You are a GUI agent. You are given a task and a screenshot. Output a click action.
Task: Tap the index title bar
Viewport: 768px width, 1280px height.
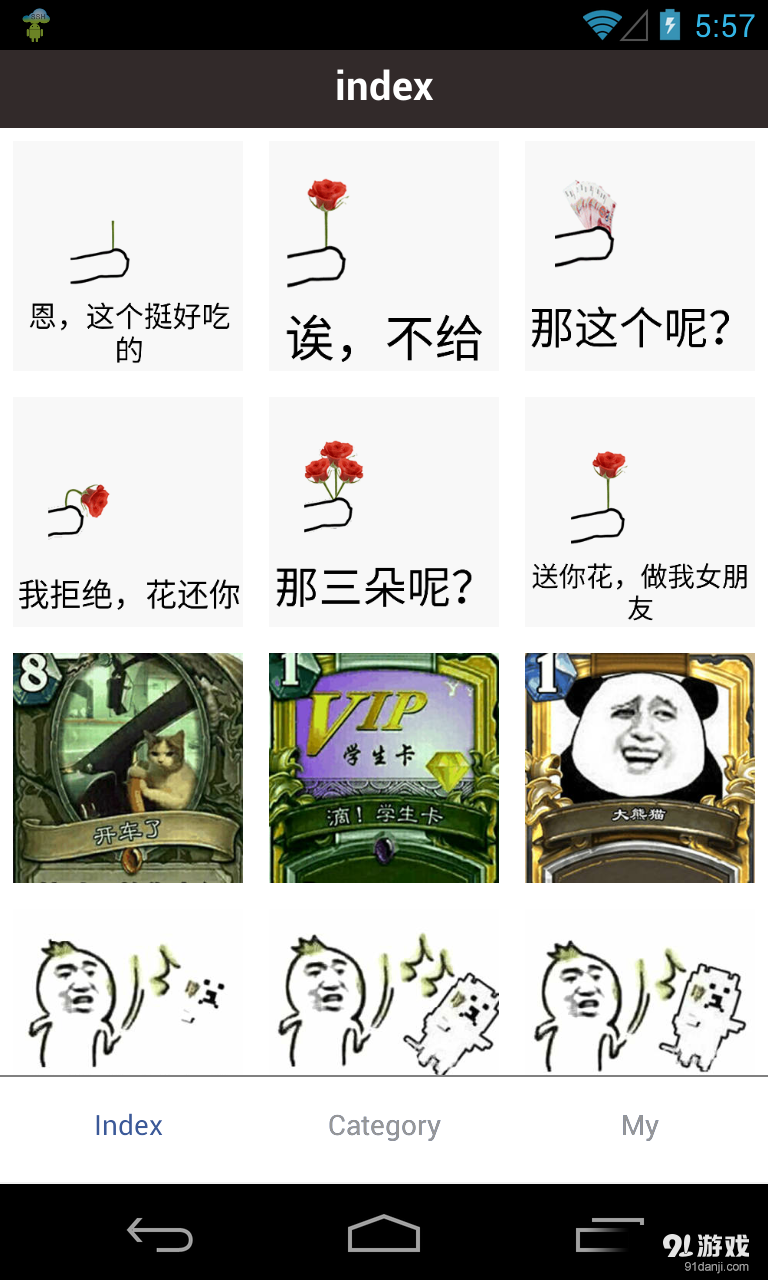pos(384,88)
